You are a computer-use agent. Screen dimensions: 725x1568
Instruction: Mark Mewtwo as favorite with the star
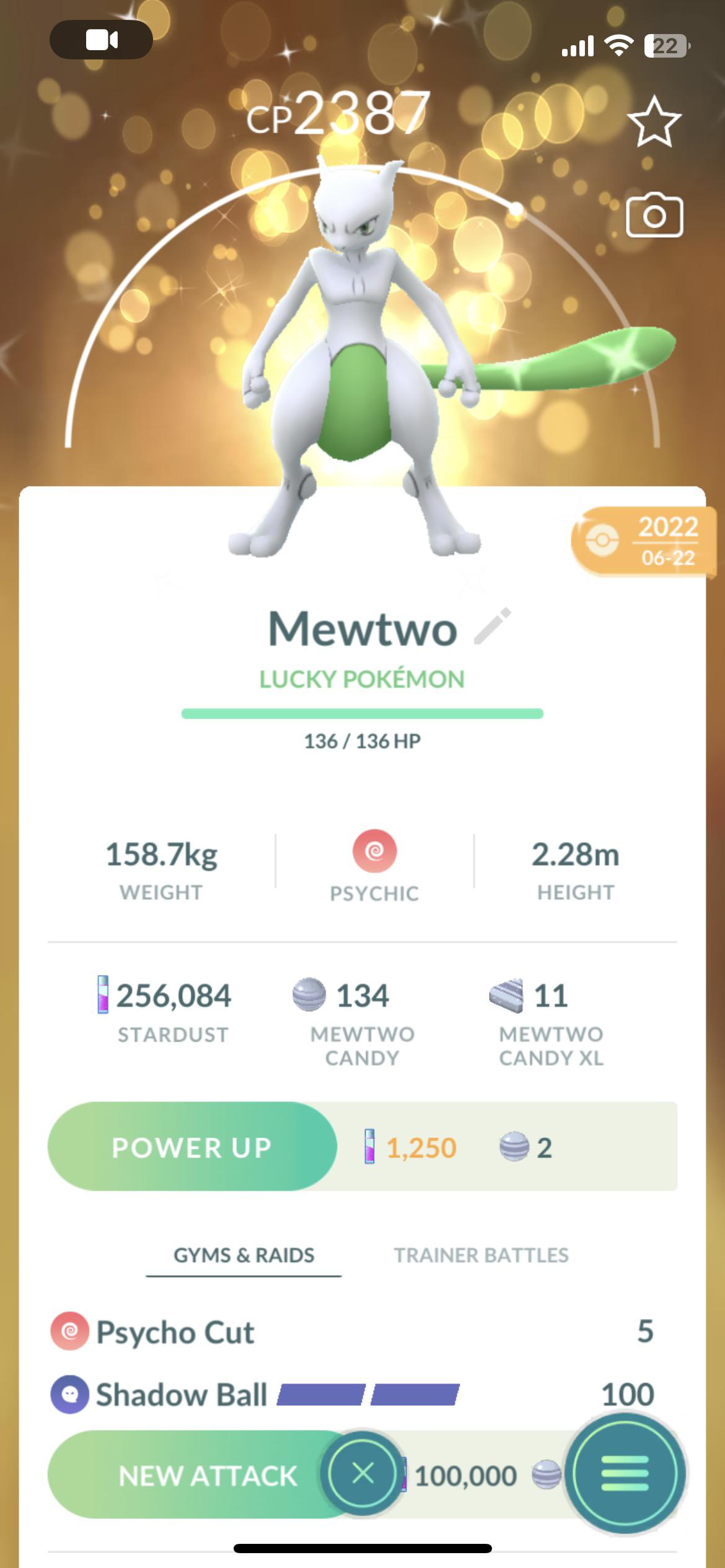pyautogui.click(x=654, y=121)
